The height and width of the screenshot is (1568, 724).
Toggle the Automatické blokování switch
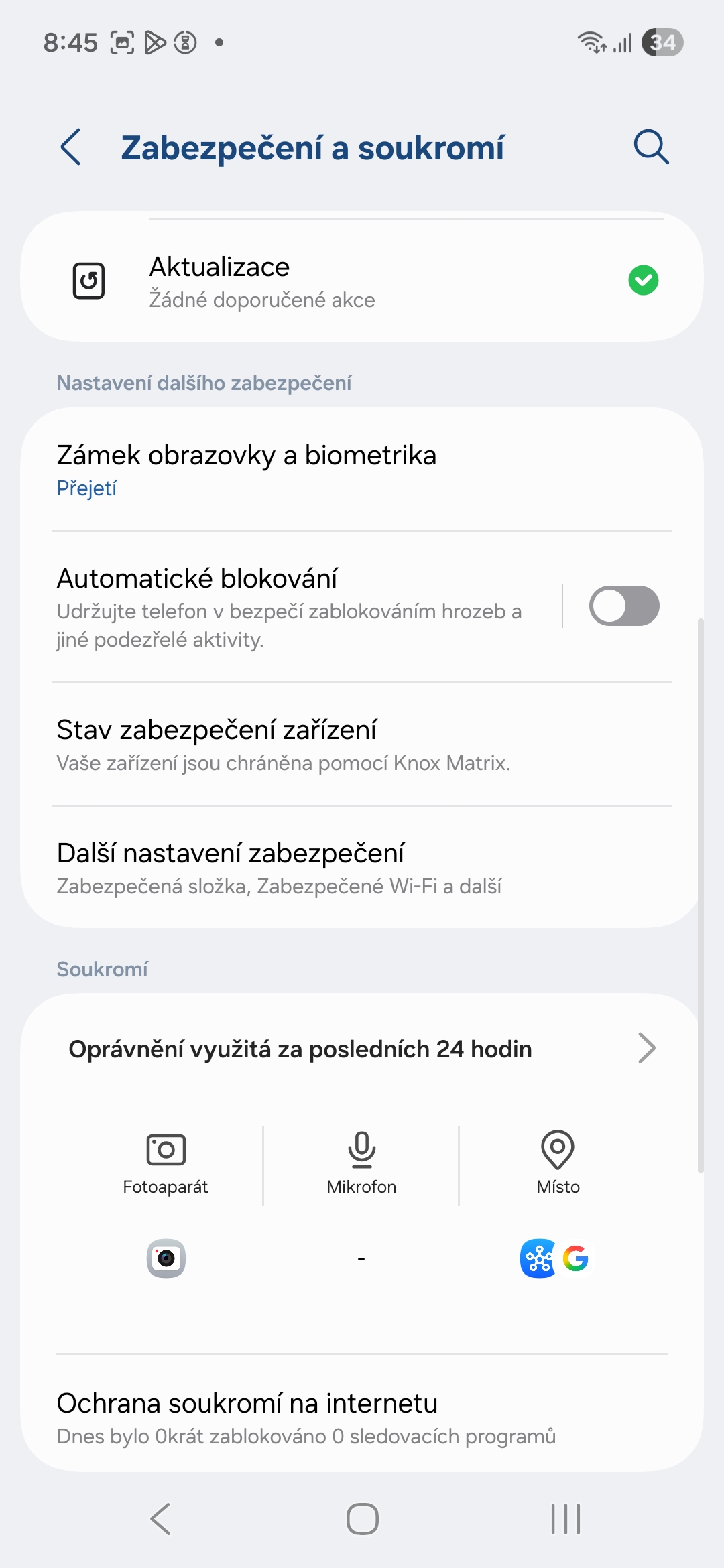pos(623,606)
